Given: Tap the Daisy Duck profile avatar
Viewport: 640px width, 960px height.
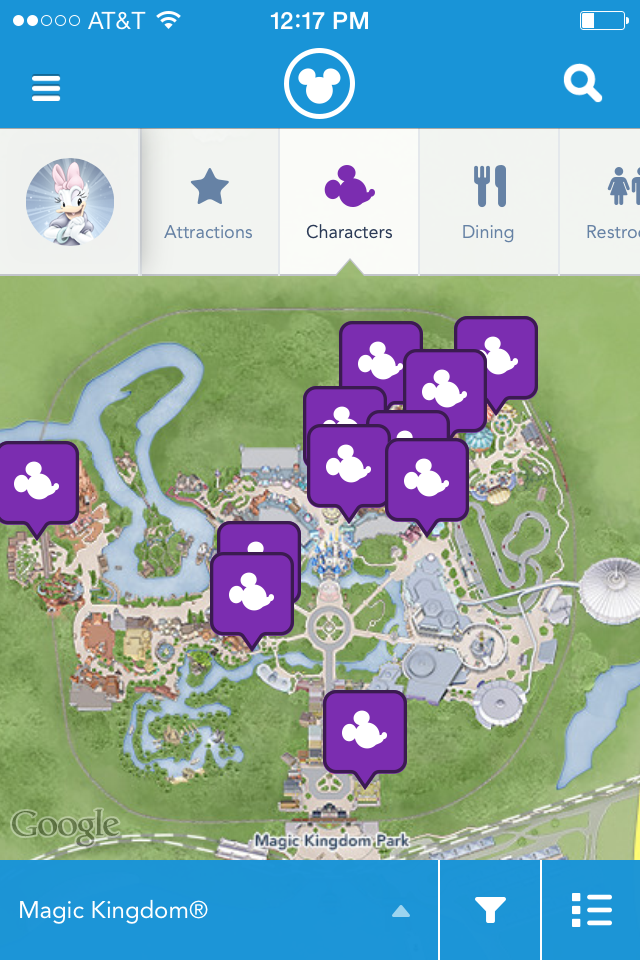Looking at the screenshot, I should [x=70, y=202].
